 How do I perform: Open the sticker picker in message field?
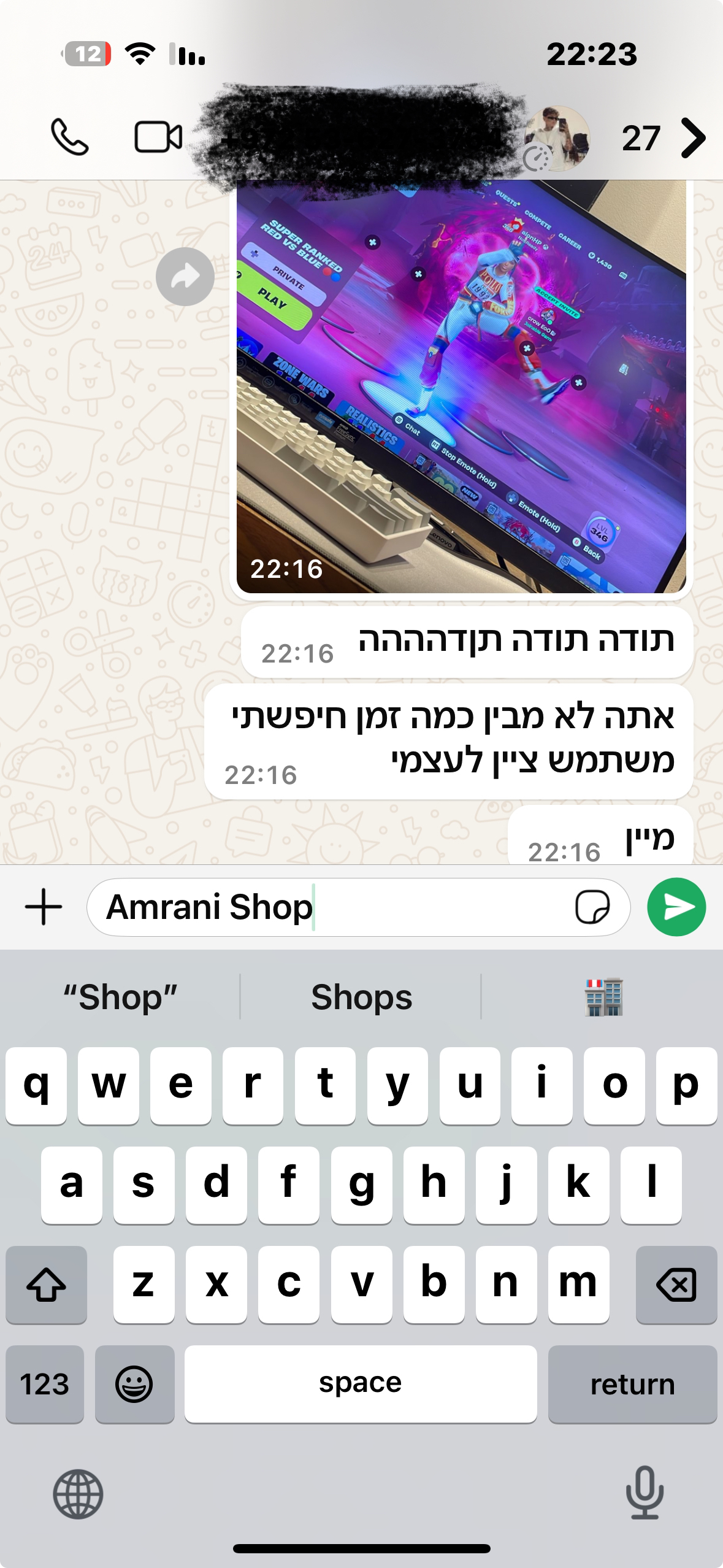coord(592,907)
